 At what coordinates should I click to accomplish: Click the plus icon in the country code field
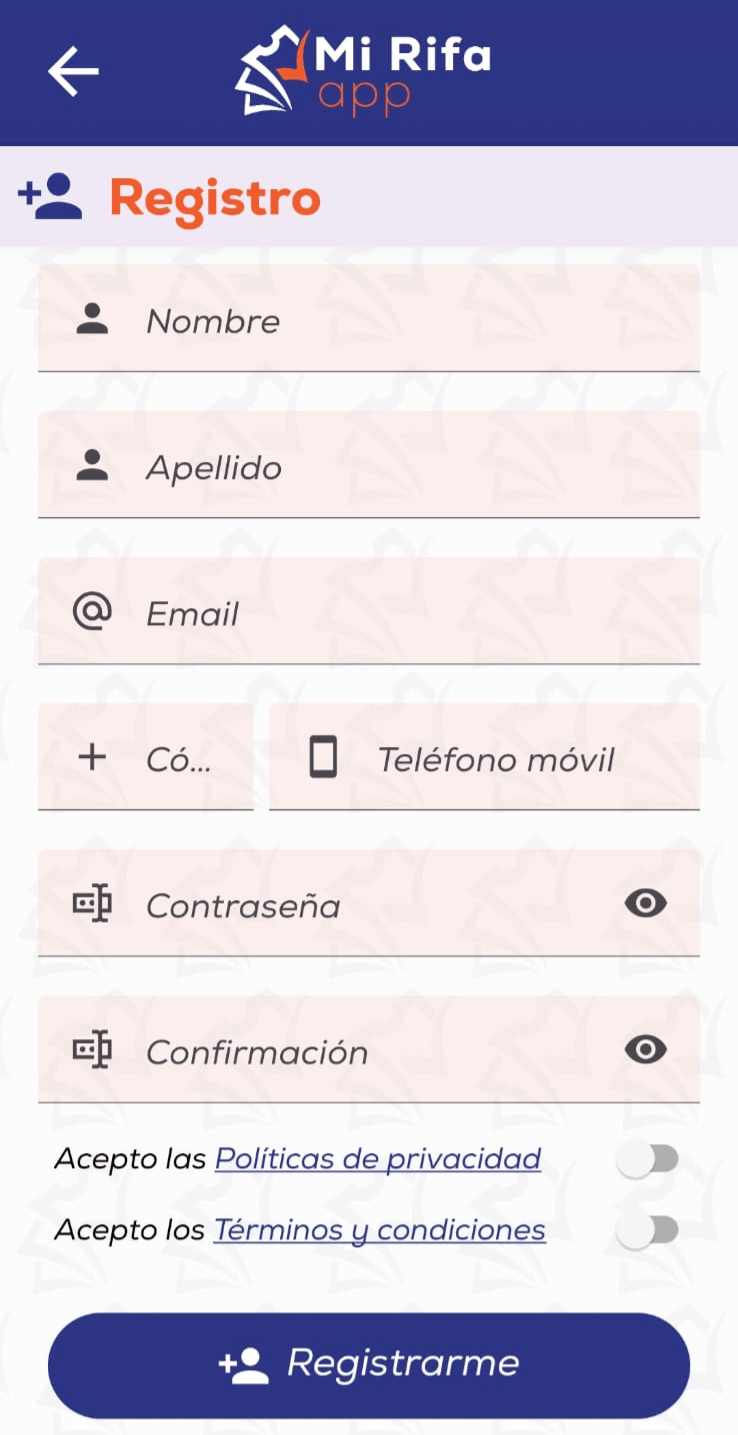[91, 758]
